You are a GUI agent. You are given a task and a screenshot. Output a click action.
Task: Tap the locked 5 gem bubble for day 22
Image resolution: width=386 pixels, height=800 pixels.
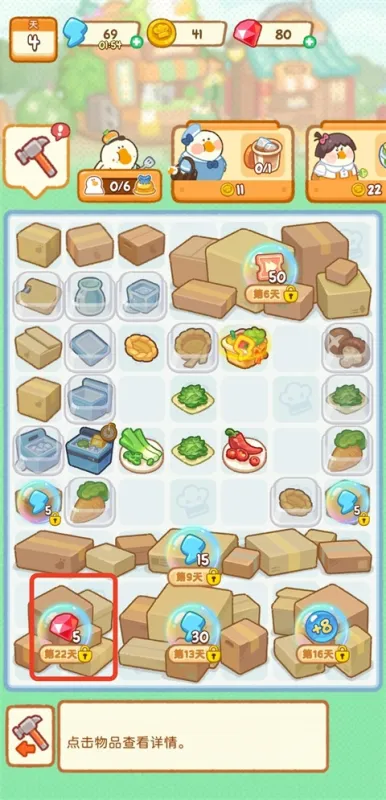pyautogui.click(x=66, y=633)
